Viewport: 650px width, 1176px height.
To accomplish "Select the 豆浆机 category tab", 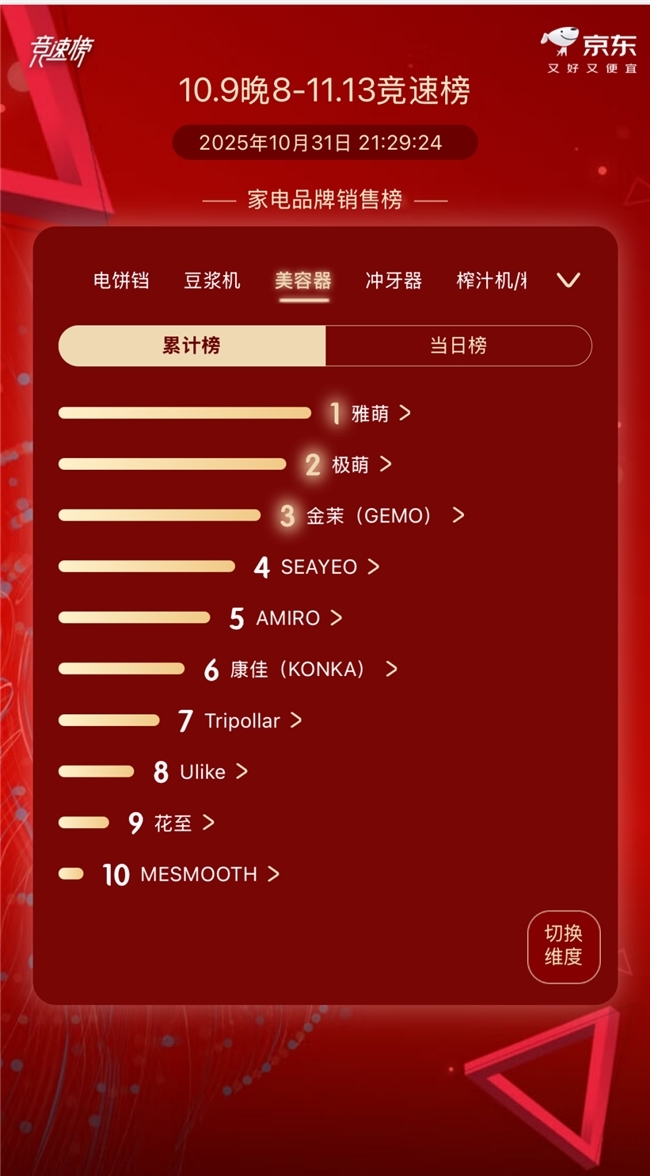I will point(212,281).
